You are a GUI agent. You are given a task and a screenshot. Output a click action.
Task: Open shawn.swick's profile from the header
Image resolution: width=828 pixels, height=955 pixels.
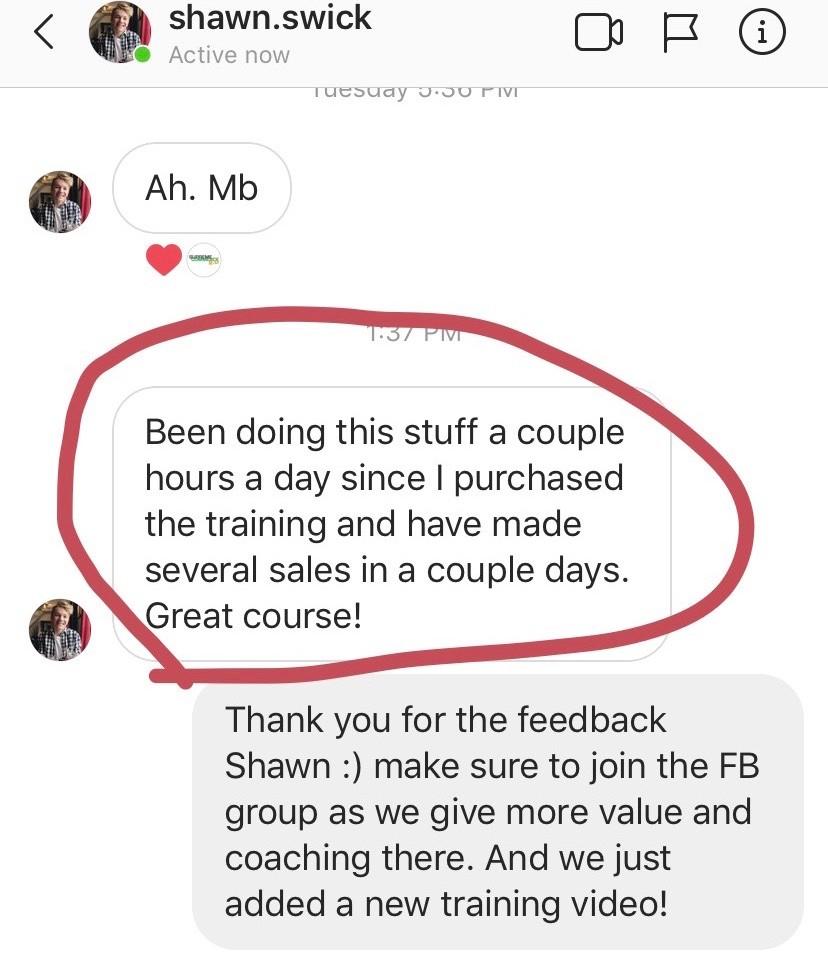[270, 18]
